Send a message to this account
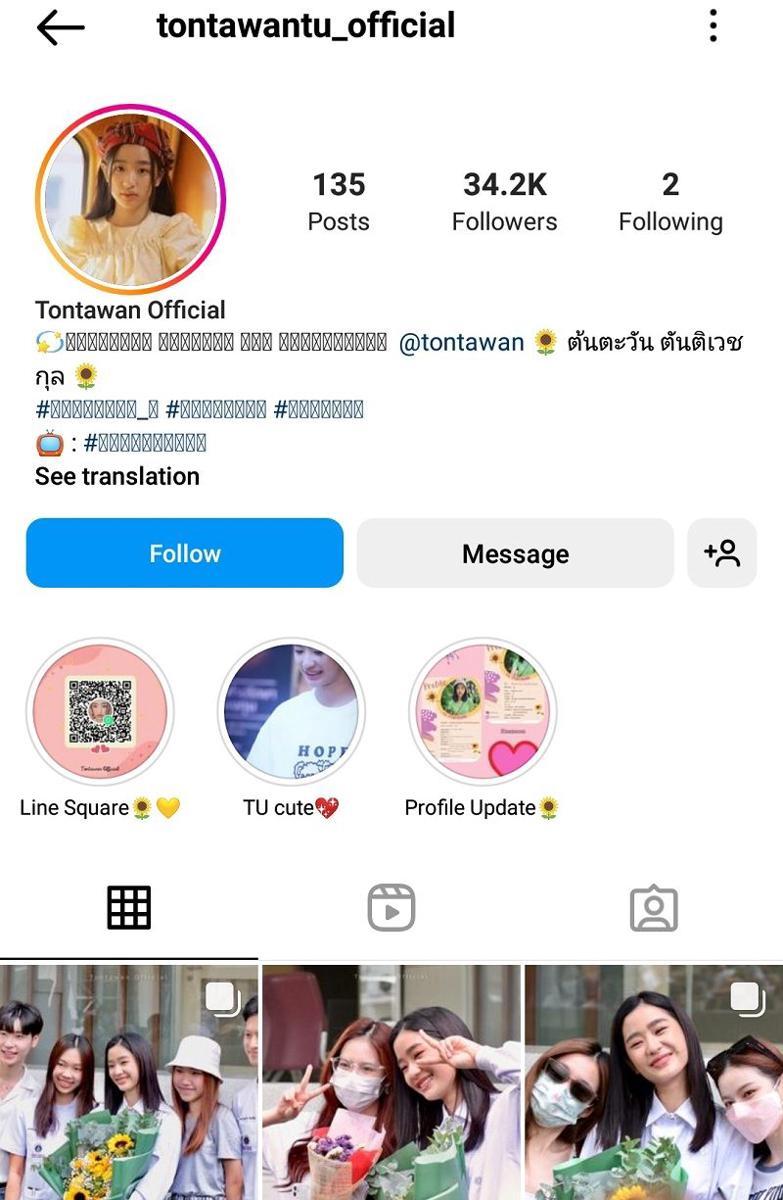Screen dimensions: 783x1200 [515, 553]
